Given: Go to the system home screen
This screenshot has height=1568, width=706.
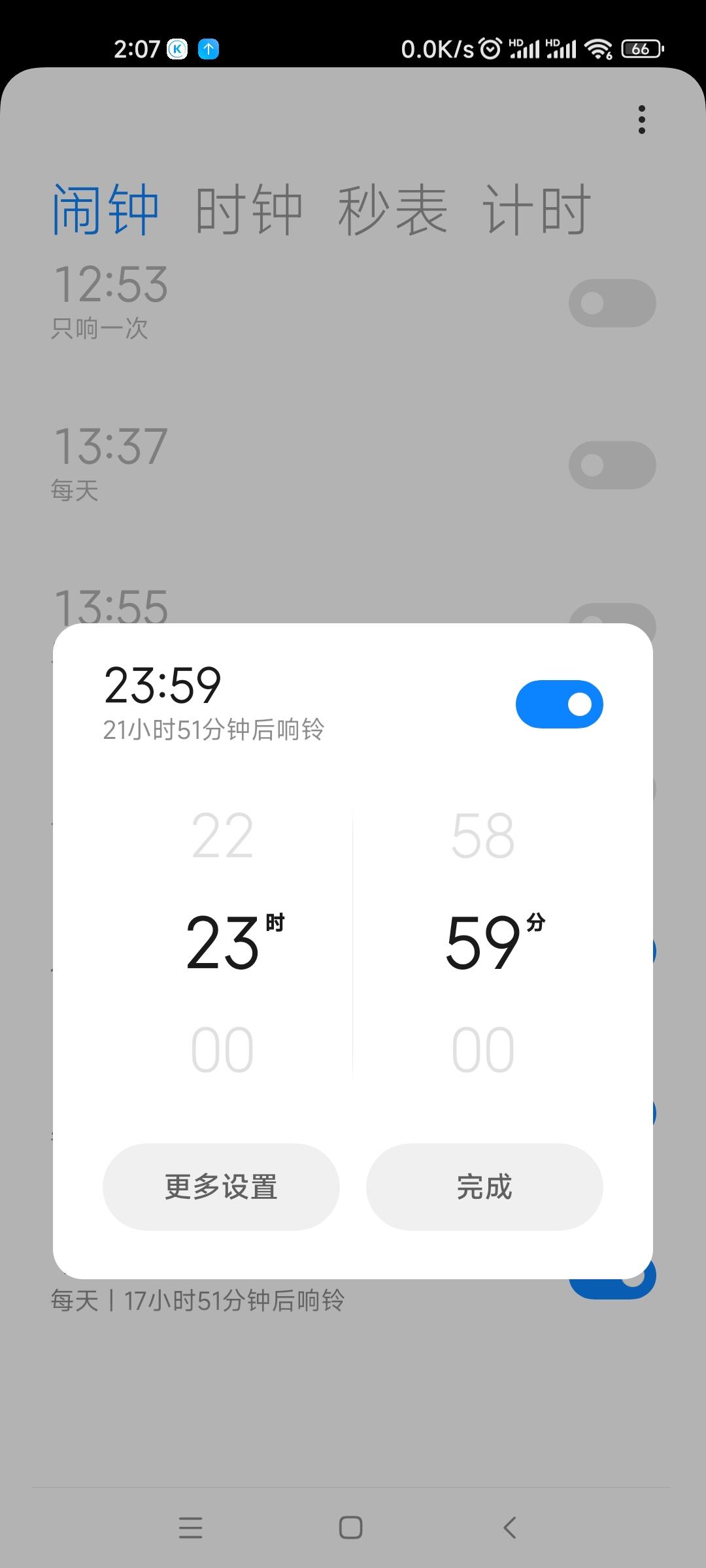Looking at the screenshot, I should click(351, 1527).
